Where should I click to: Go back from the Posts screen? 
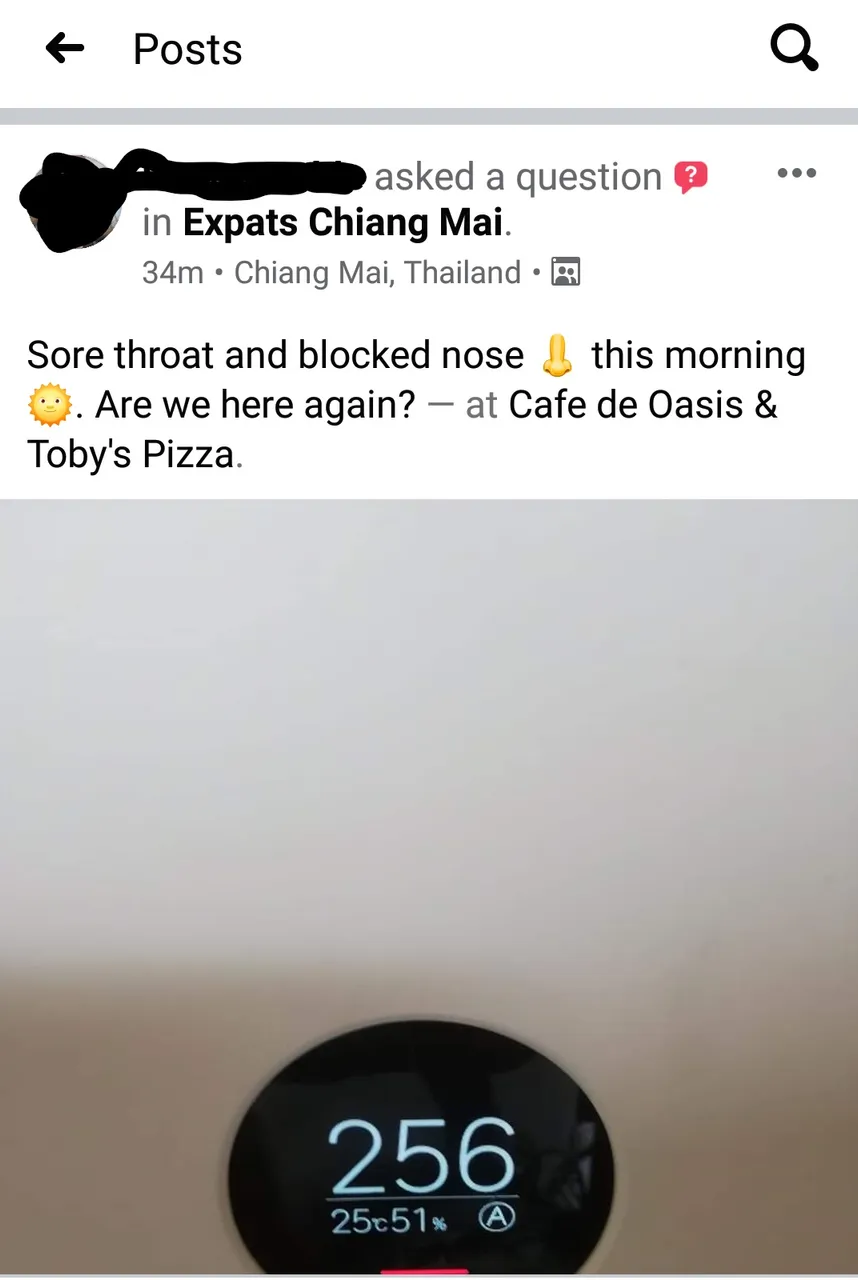pos(65,48)
